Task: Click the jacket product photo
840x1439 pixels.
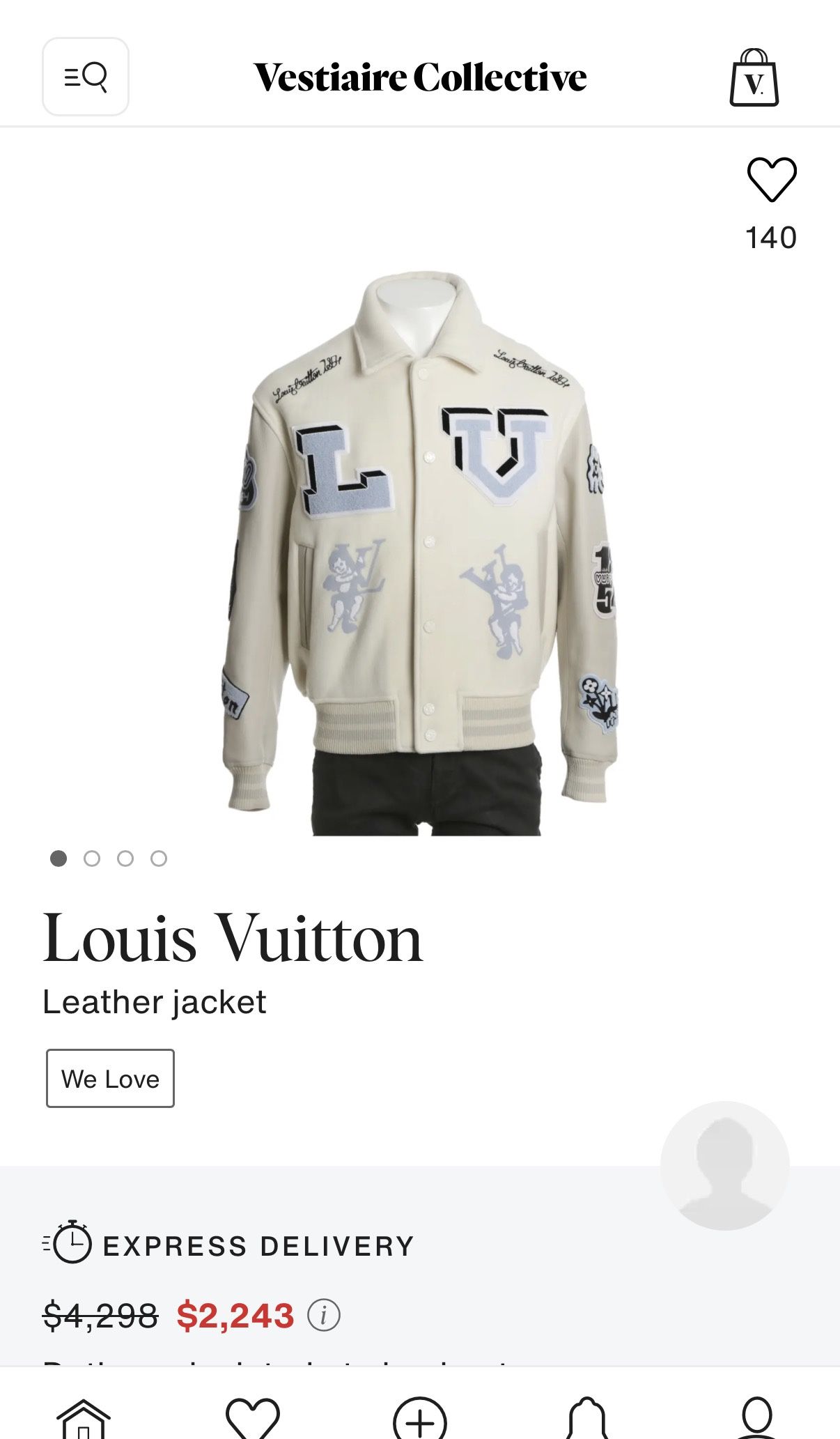Action: click(420, 551)
